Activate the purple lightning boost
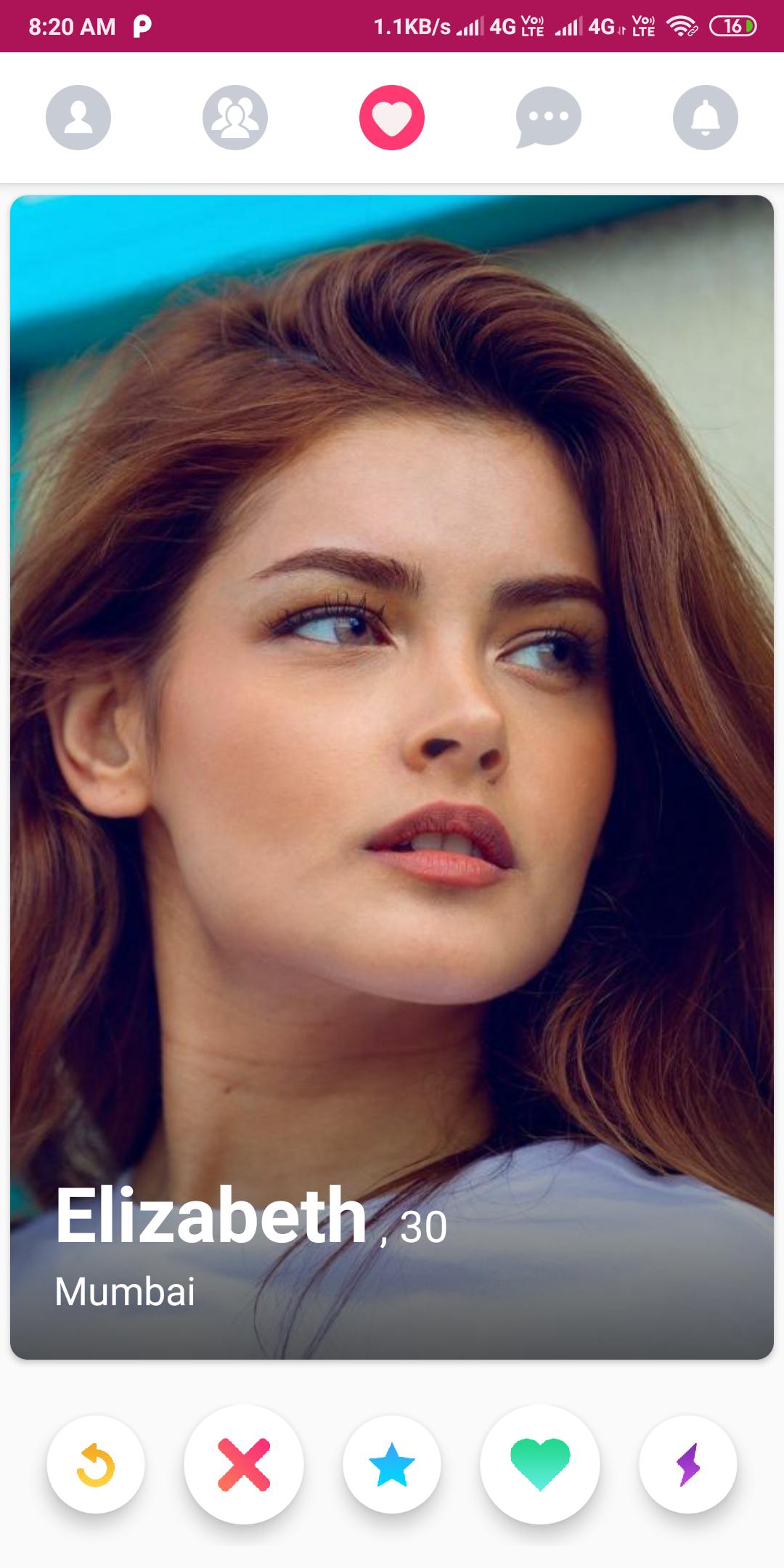Viewport: 784px width, 1568px height. (688, 1465)
